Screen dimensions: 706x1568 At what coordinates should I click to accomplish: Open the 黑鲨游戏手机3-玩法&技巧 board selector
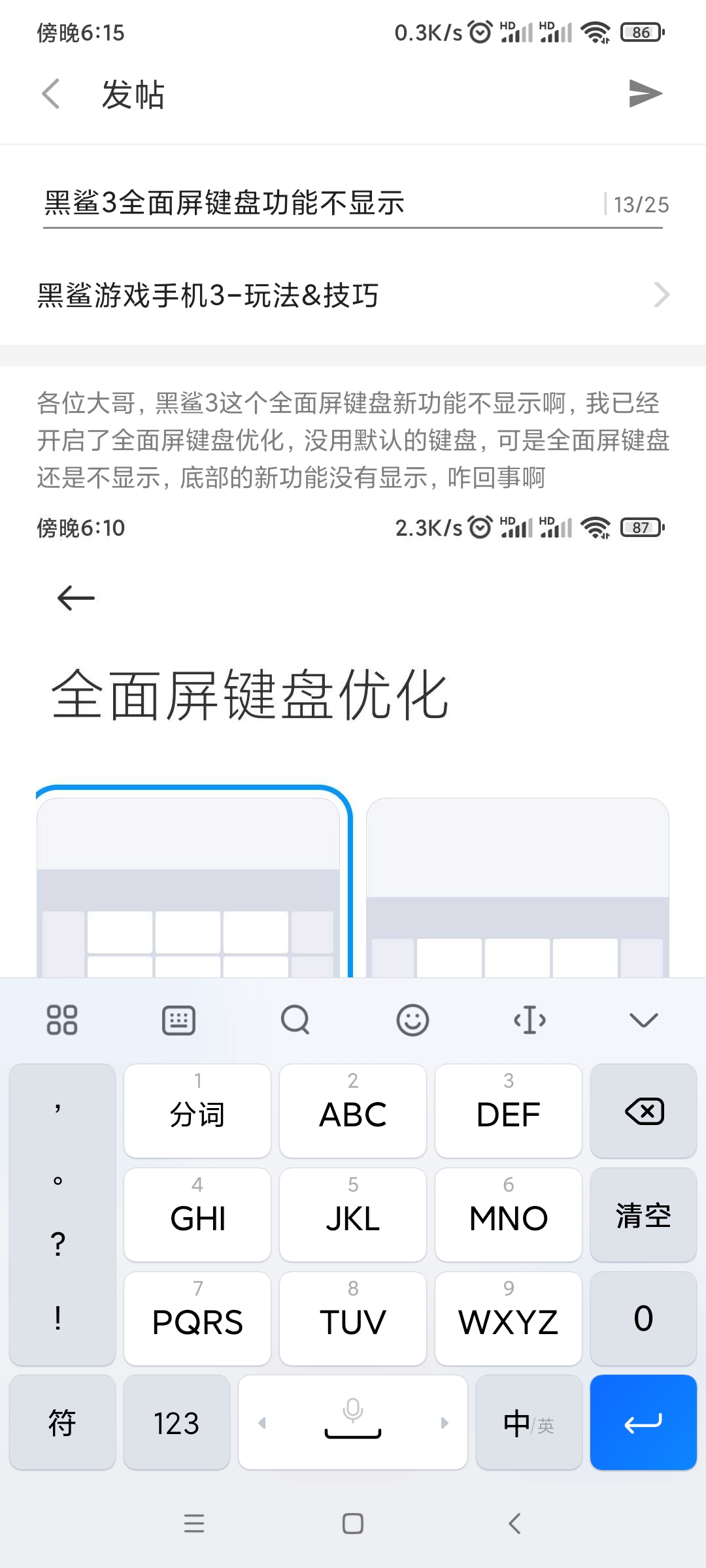tap(353, 295)
